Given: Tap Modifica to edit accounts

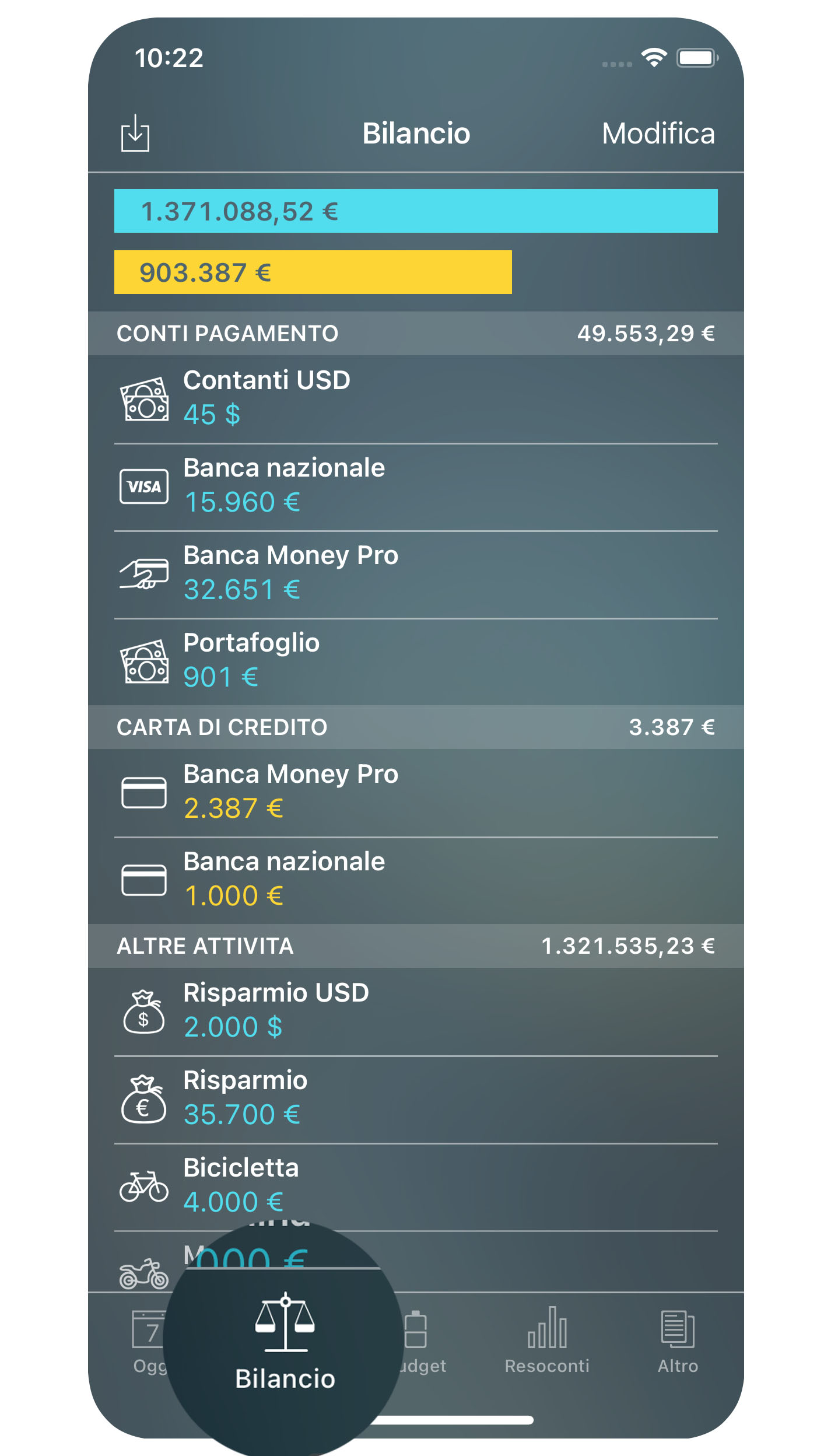Looking at the screenshot, I should 660,134.
